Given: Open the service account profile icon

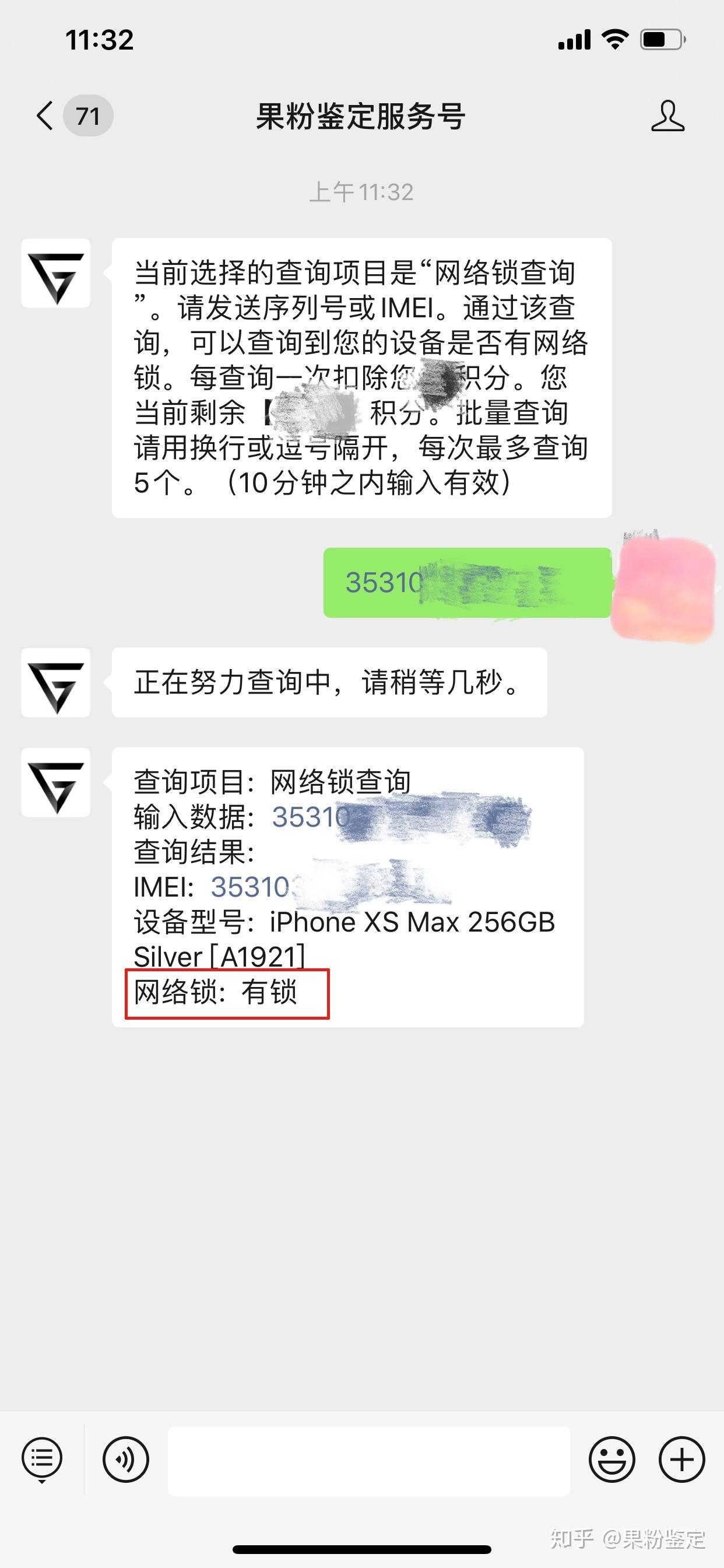Looking at the screenshot, I should pos(667,116).
